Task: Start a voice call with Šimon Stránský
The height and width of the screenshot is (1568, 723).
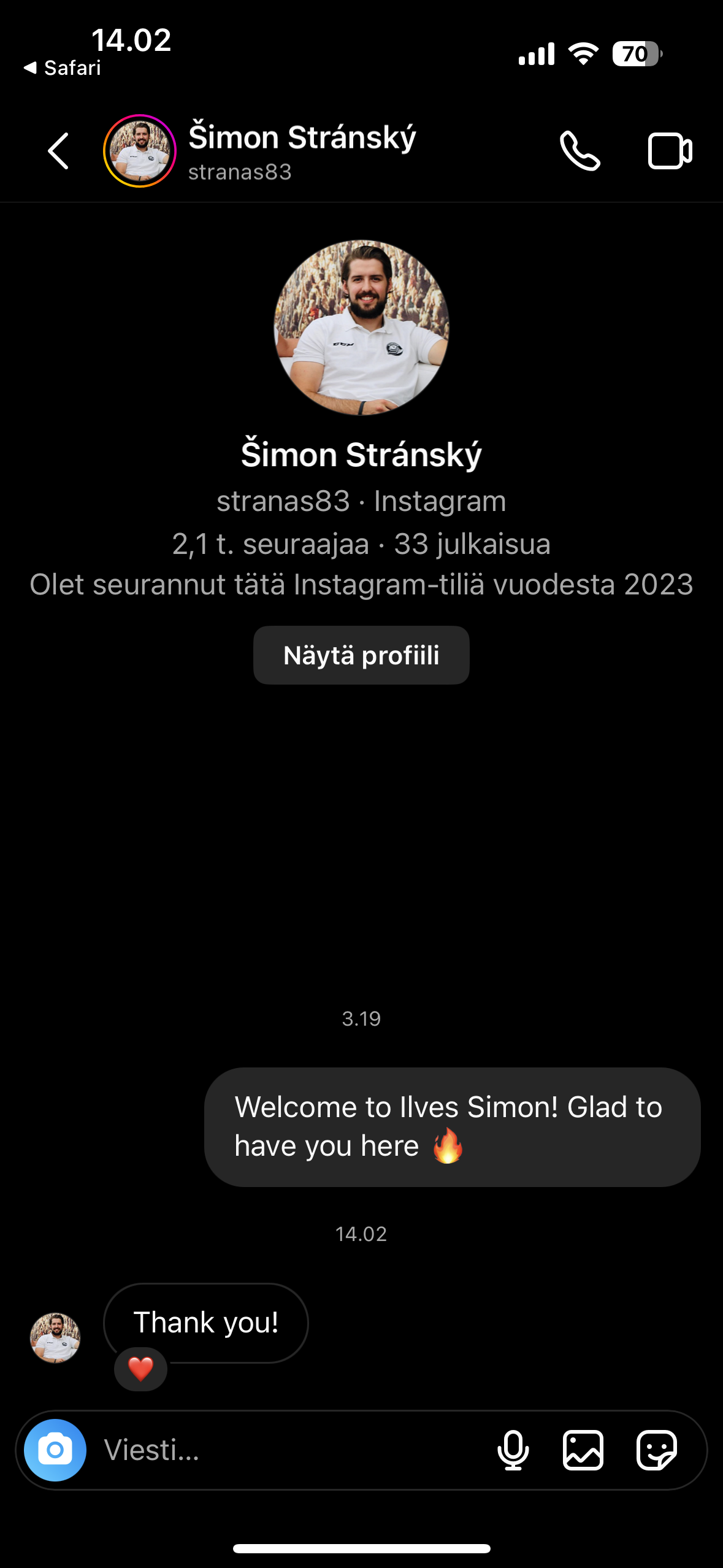Action: [x=580, y=151]
